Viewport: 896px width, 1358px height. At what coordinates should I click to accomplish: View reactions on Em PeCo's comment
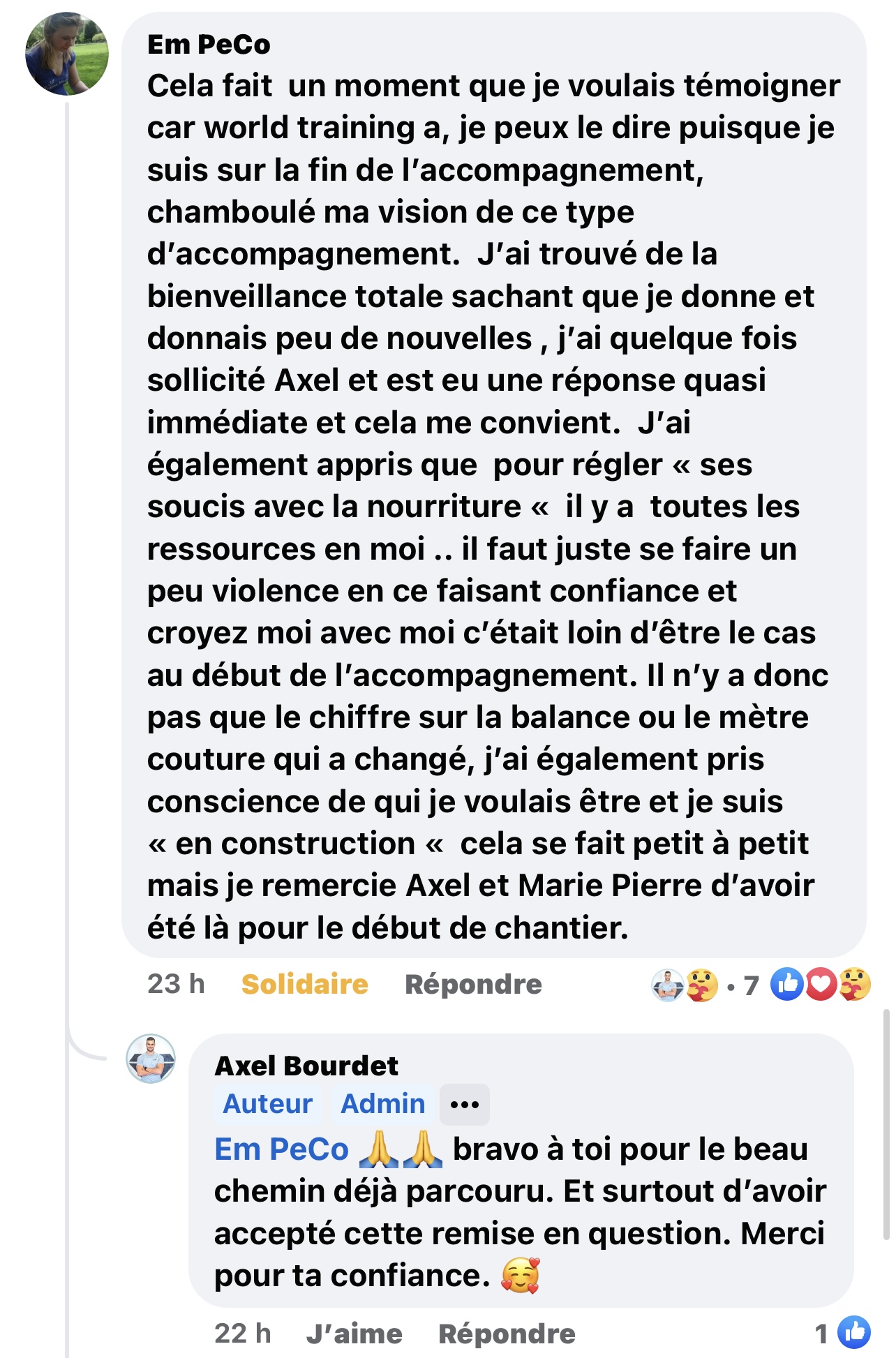[x=820, y=985]
